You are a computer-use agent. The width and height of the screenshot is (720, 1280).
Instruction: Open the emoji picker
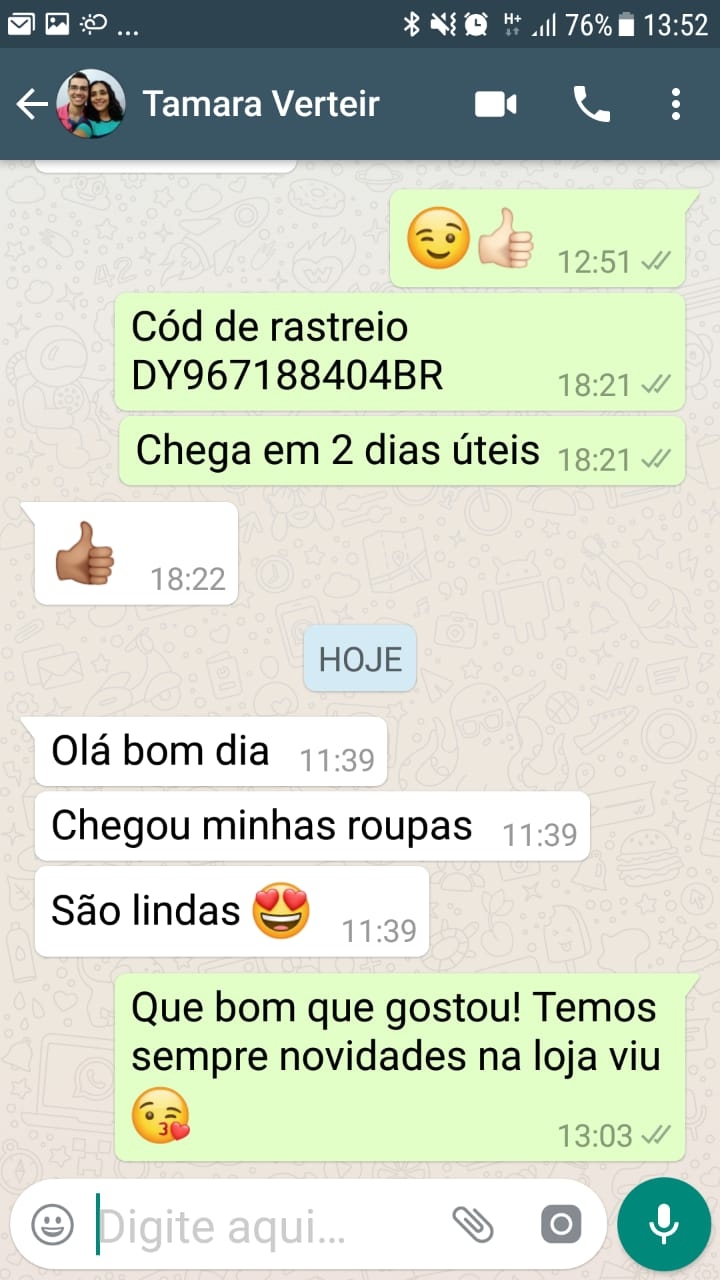(52, 1224)
